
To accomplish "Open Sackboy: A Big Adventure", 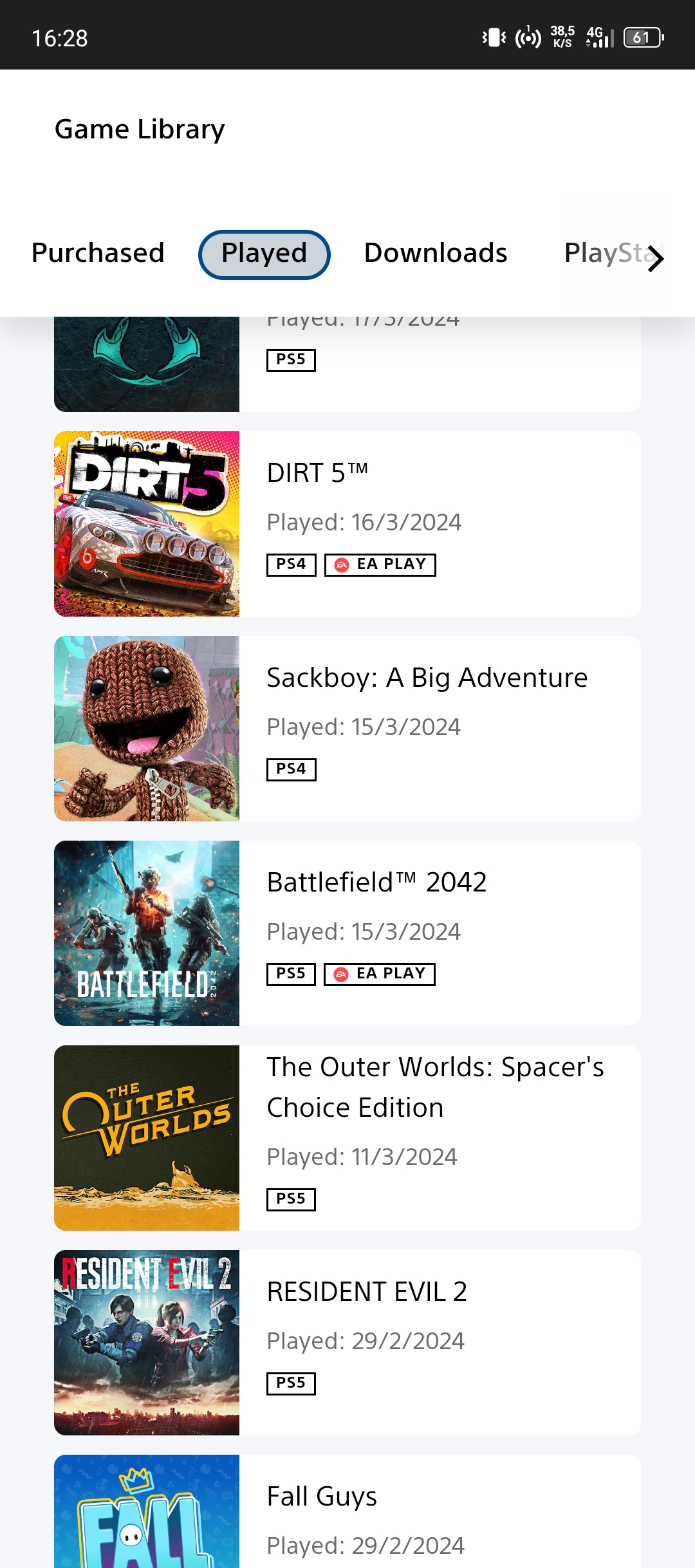I will (347, 729).
